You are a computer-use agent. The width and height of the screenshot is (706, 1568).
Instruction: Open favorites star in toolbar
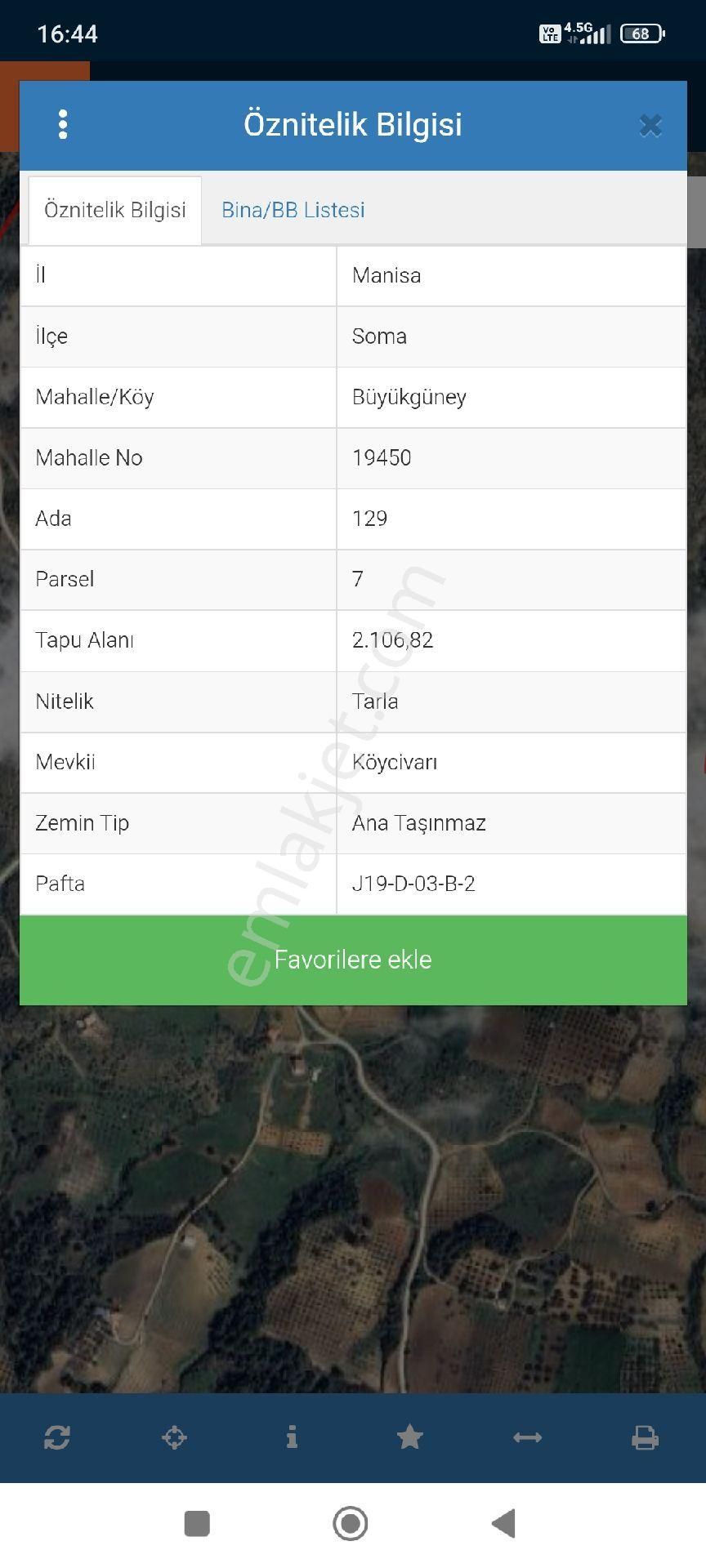[x=409, y=1437]
